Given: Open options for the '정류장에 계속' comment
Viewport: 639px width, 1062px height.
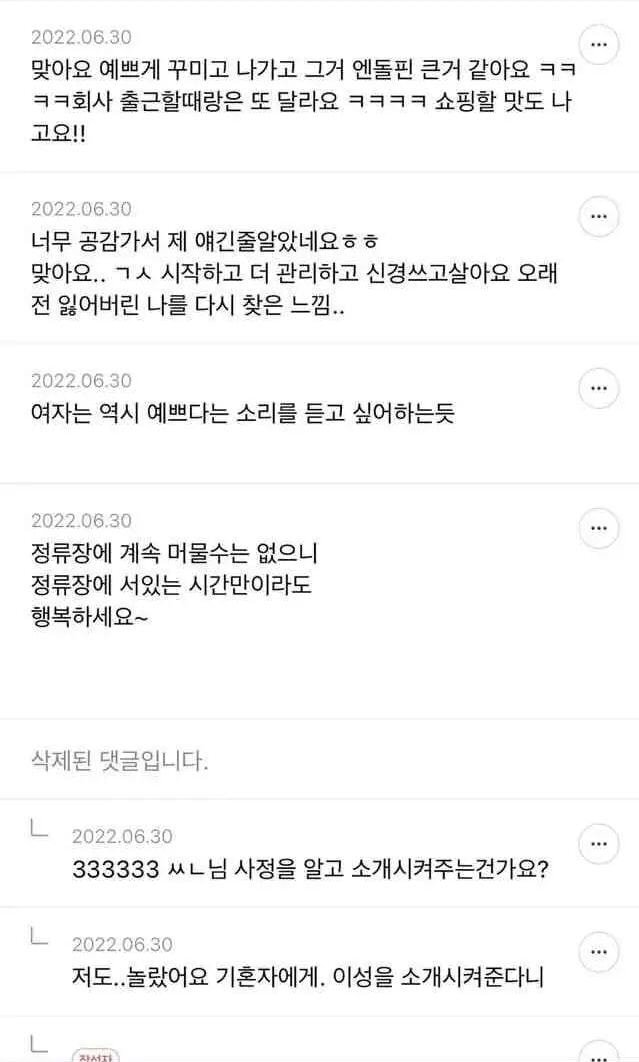Looking at the screenshot, I should pyautogui.click(x=599, y=528).
